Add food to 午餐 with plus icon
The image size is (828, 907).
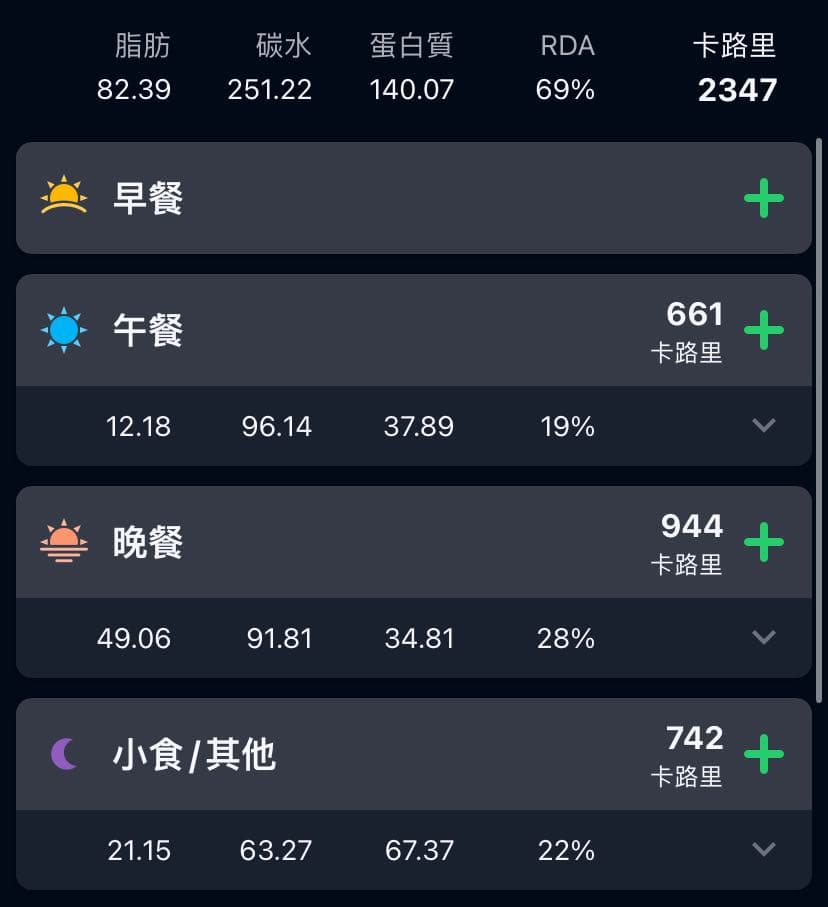coord(764,330)
